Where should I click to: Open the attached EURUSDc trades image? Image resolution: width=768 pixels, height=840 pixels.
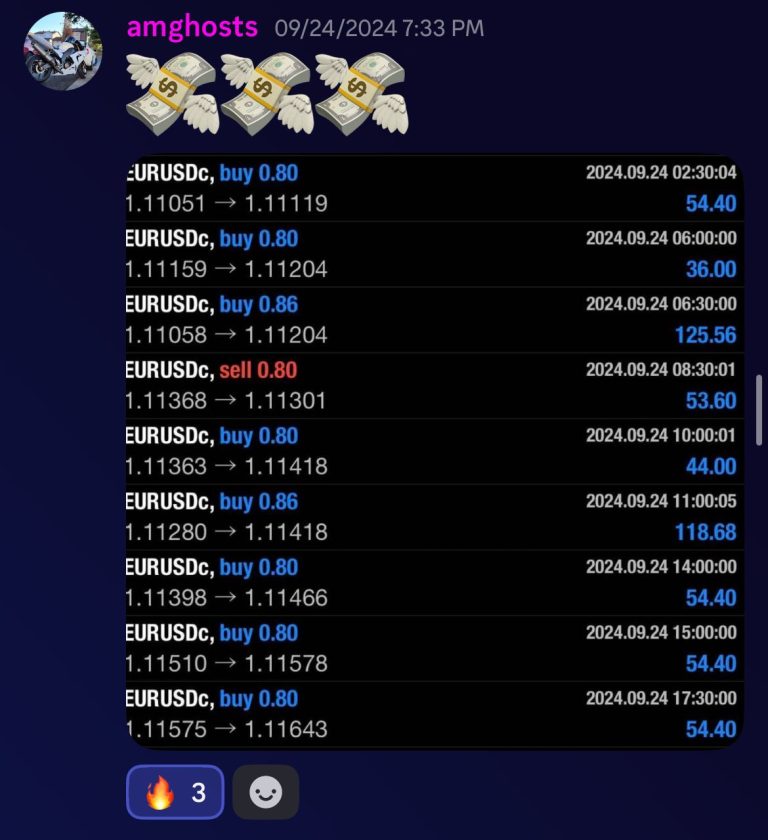coord(434,451)
